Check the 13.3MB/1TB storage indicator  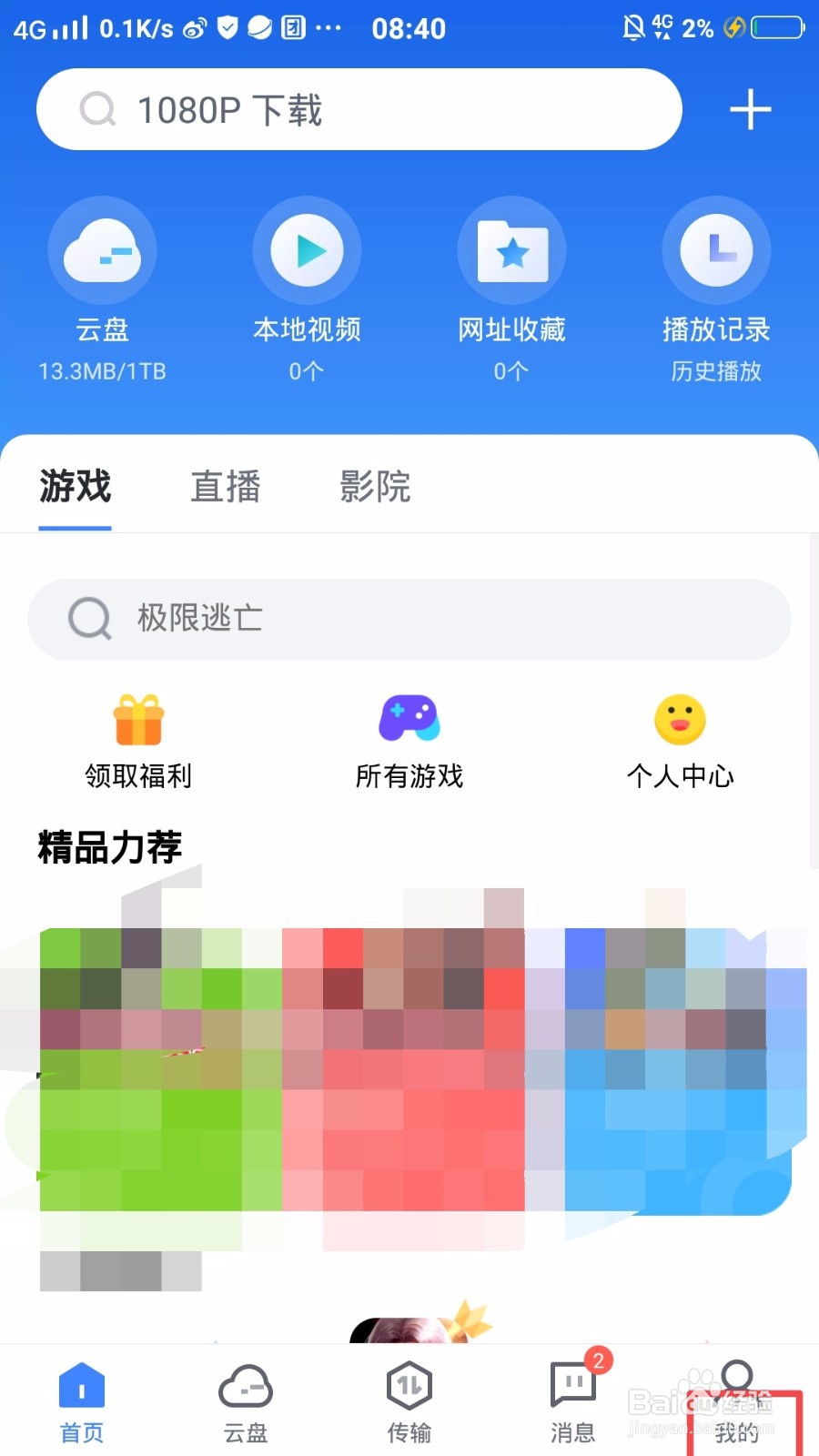tap(102, 370)
